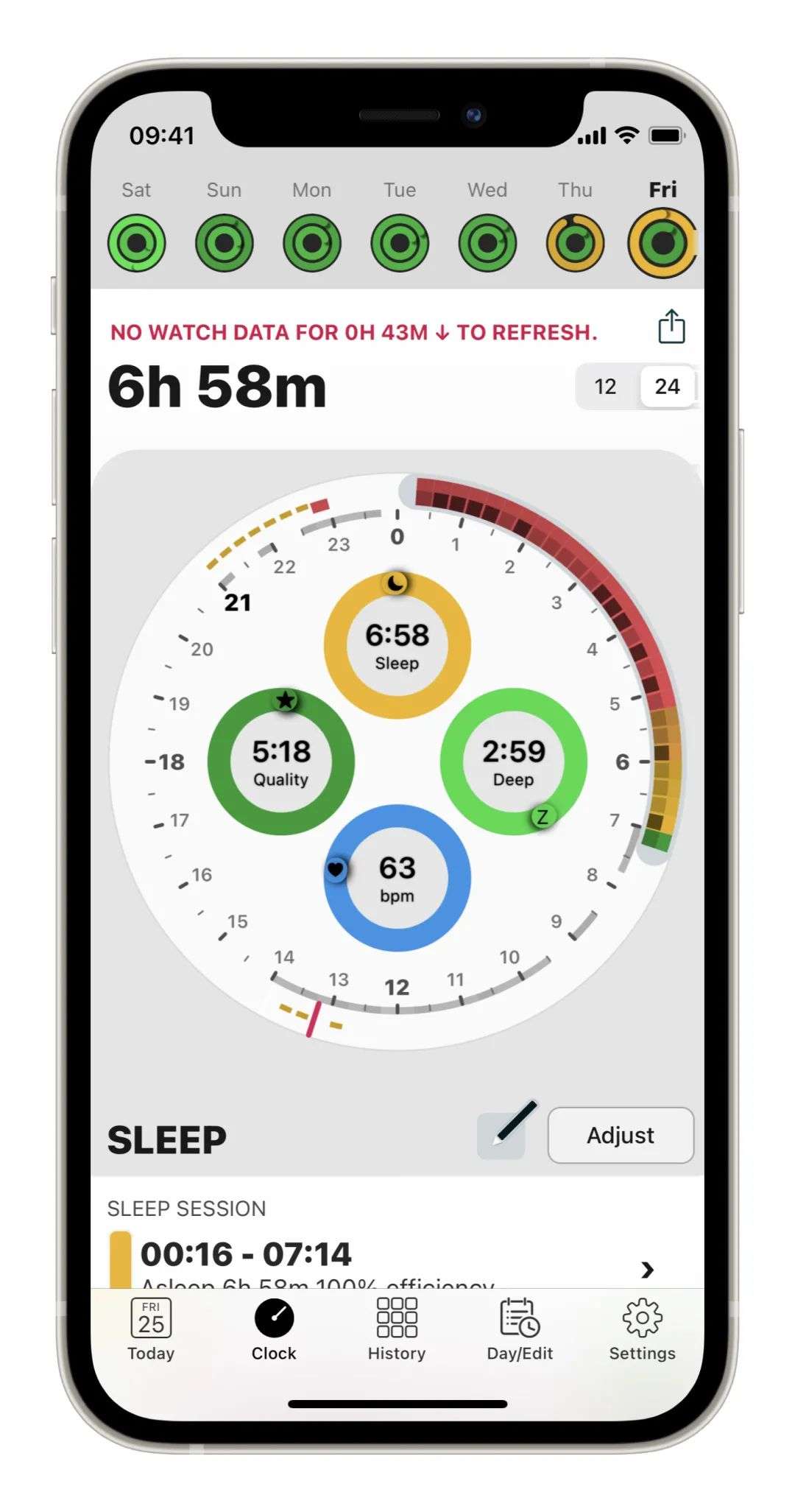This screenshot has height=1512, width=795.
Task: Tap the Adjust button
Action: pyautogui.click(x=621, y=1135)
